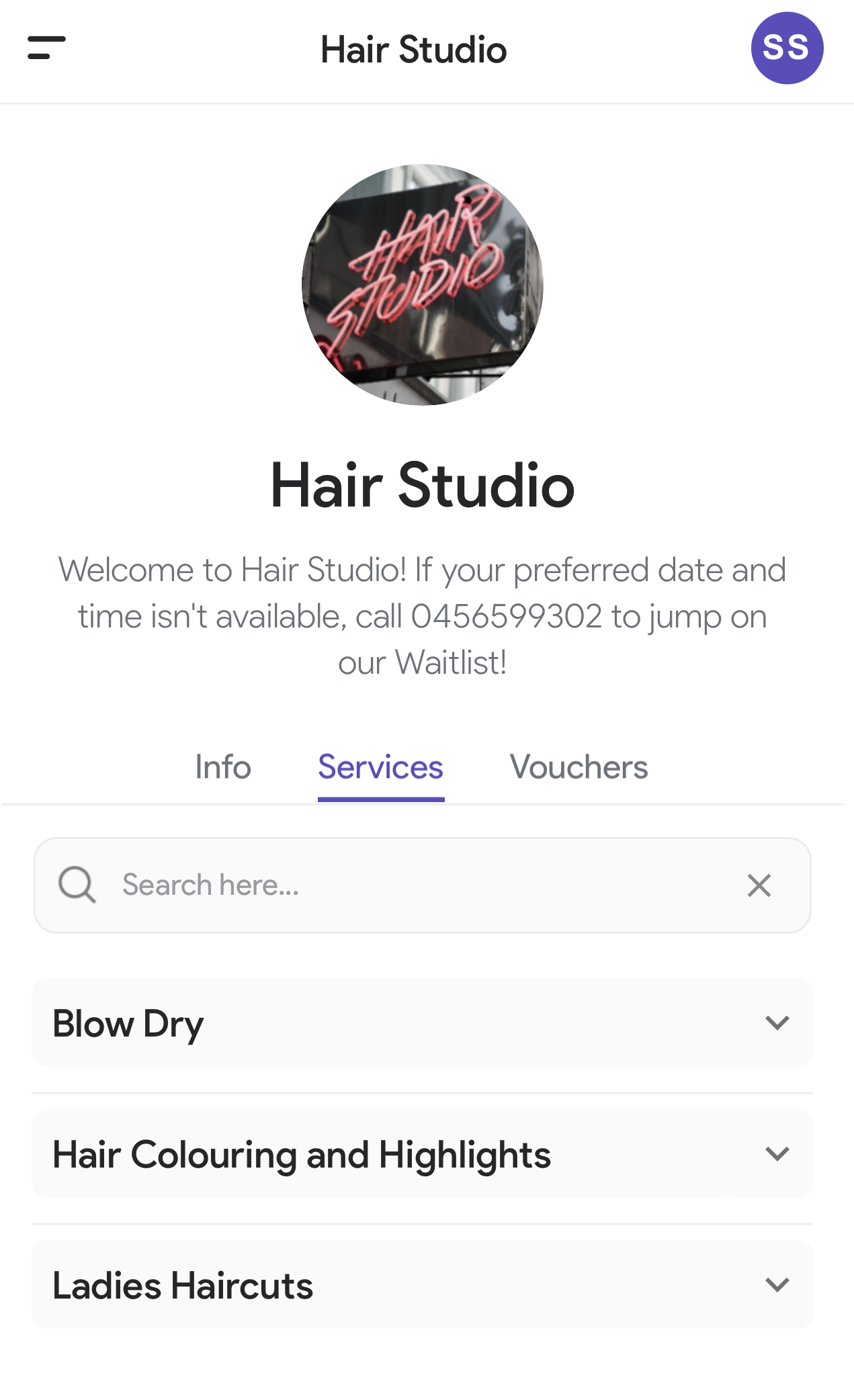Tap the Search here field
Screen dimensions: 854x1400
pos(417,885)
